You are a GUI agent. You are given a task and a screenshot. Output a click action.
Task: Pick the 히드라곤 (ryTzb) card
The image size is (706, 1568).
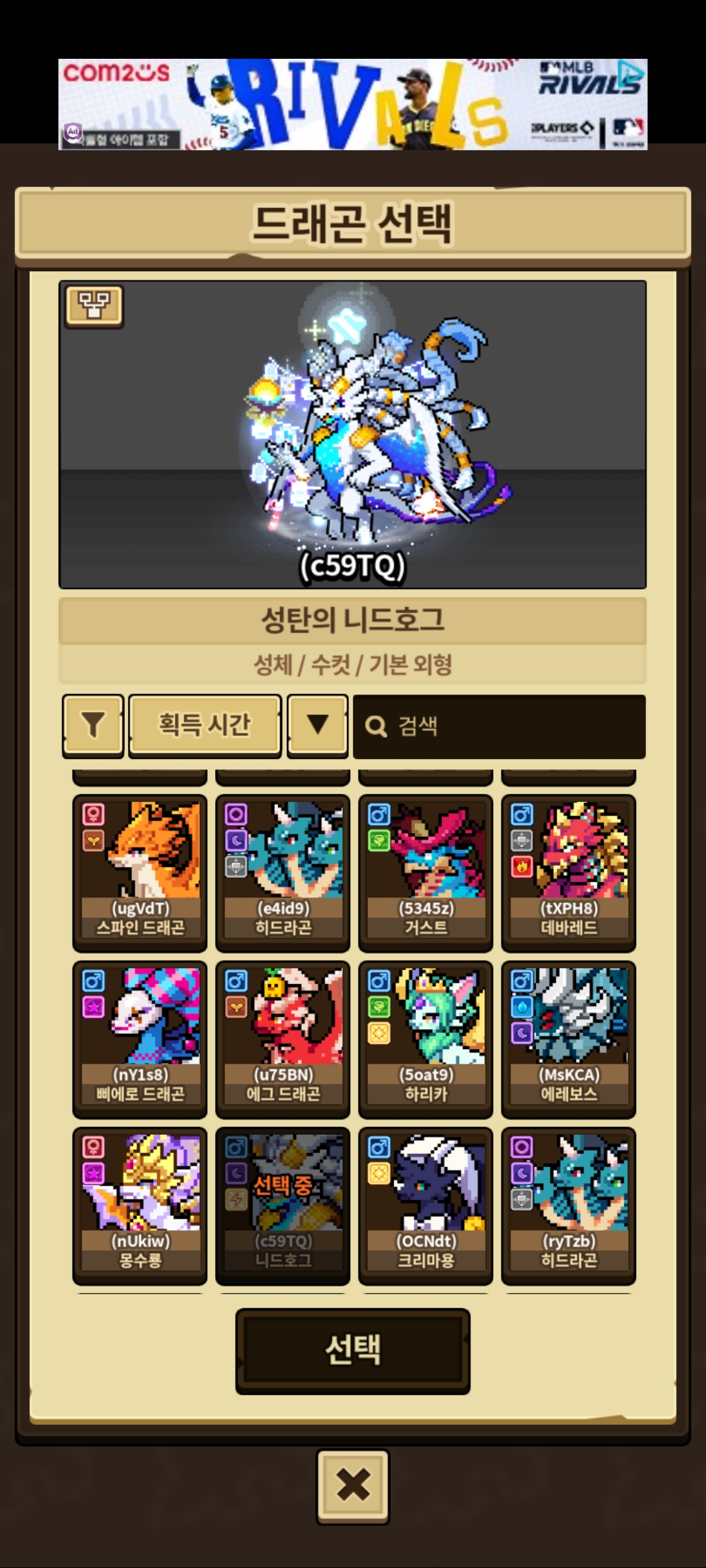[569, 1206]
